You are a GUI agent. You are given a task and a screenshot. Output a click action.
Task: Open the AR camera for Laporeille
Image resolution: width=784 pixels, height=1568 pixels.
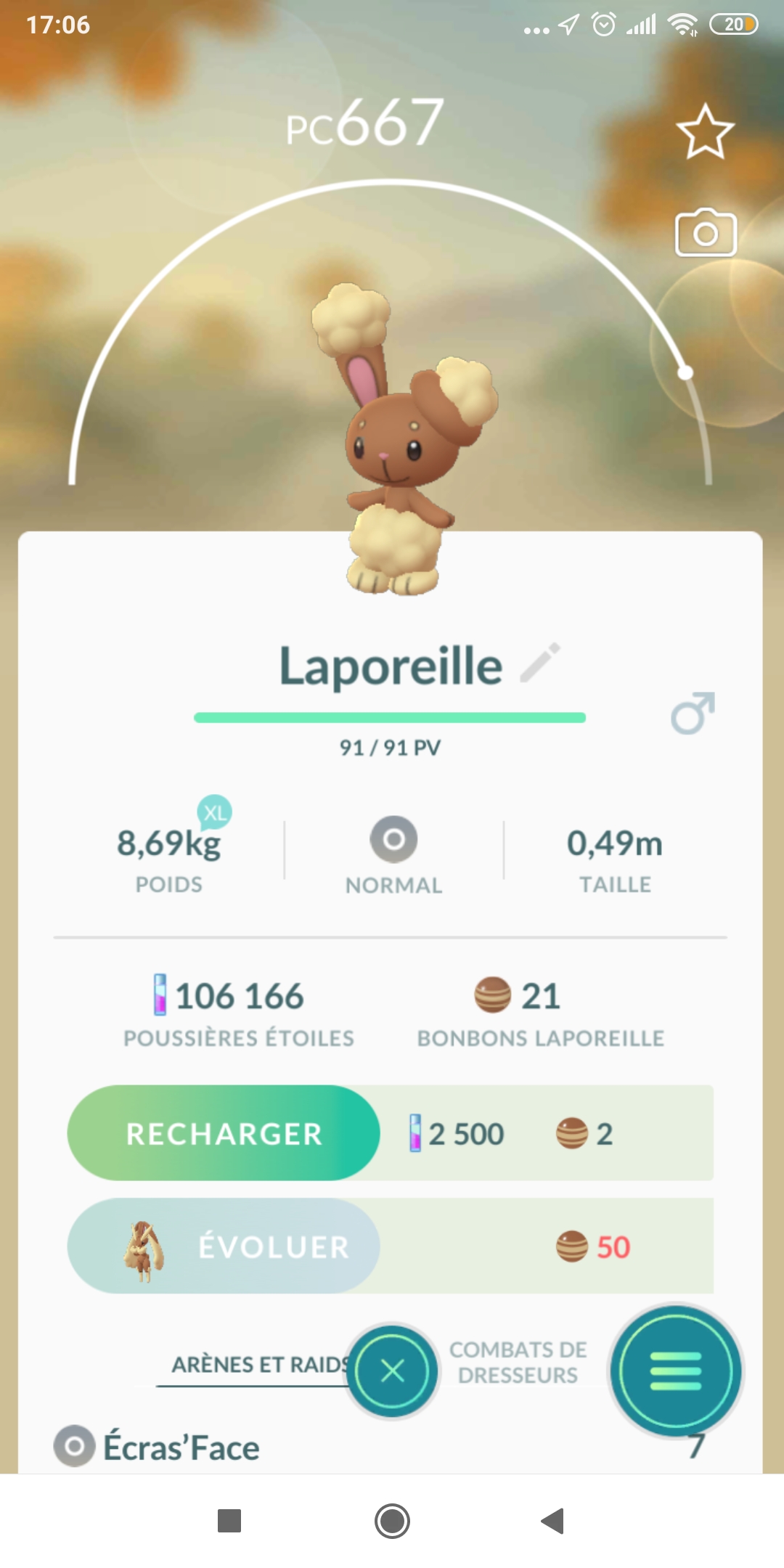706,233
